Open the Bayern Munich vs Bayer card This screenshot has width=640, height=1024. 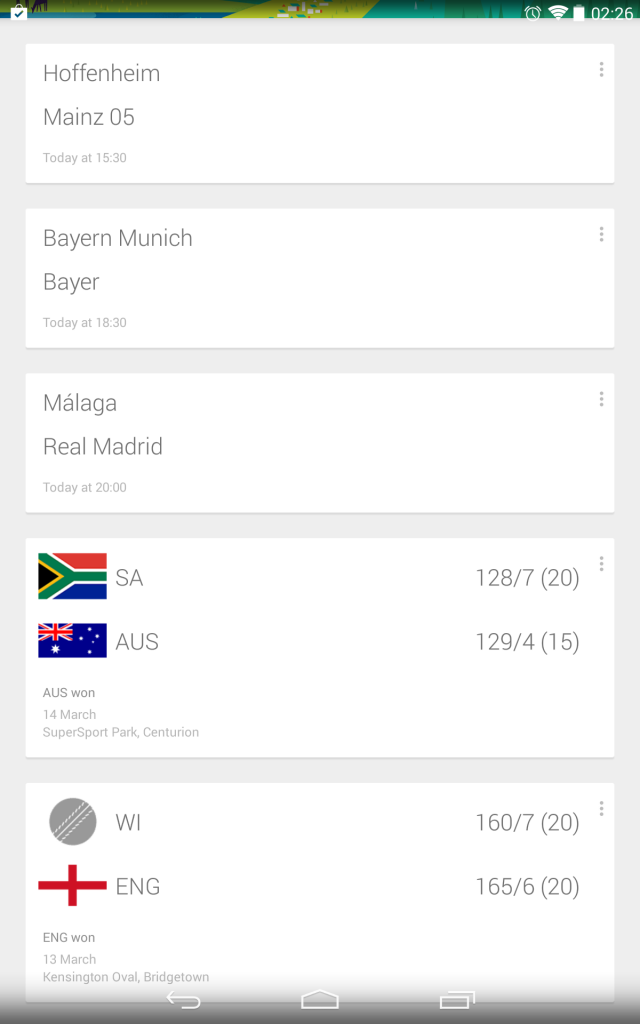click(x=319, y=278)
